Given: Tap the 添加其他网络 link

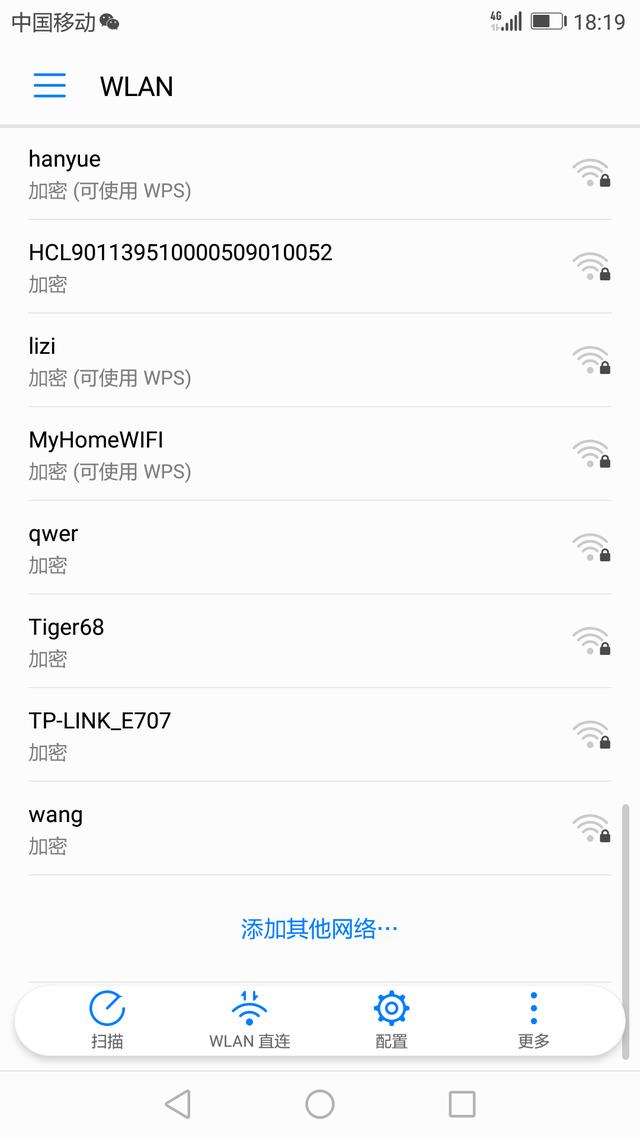Looking at the screenshot, I should click(x=320, y=929).
